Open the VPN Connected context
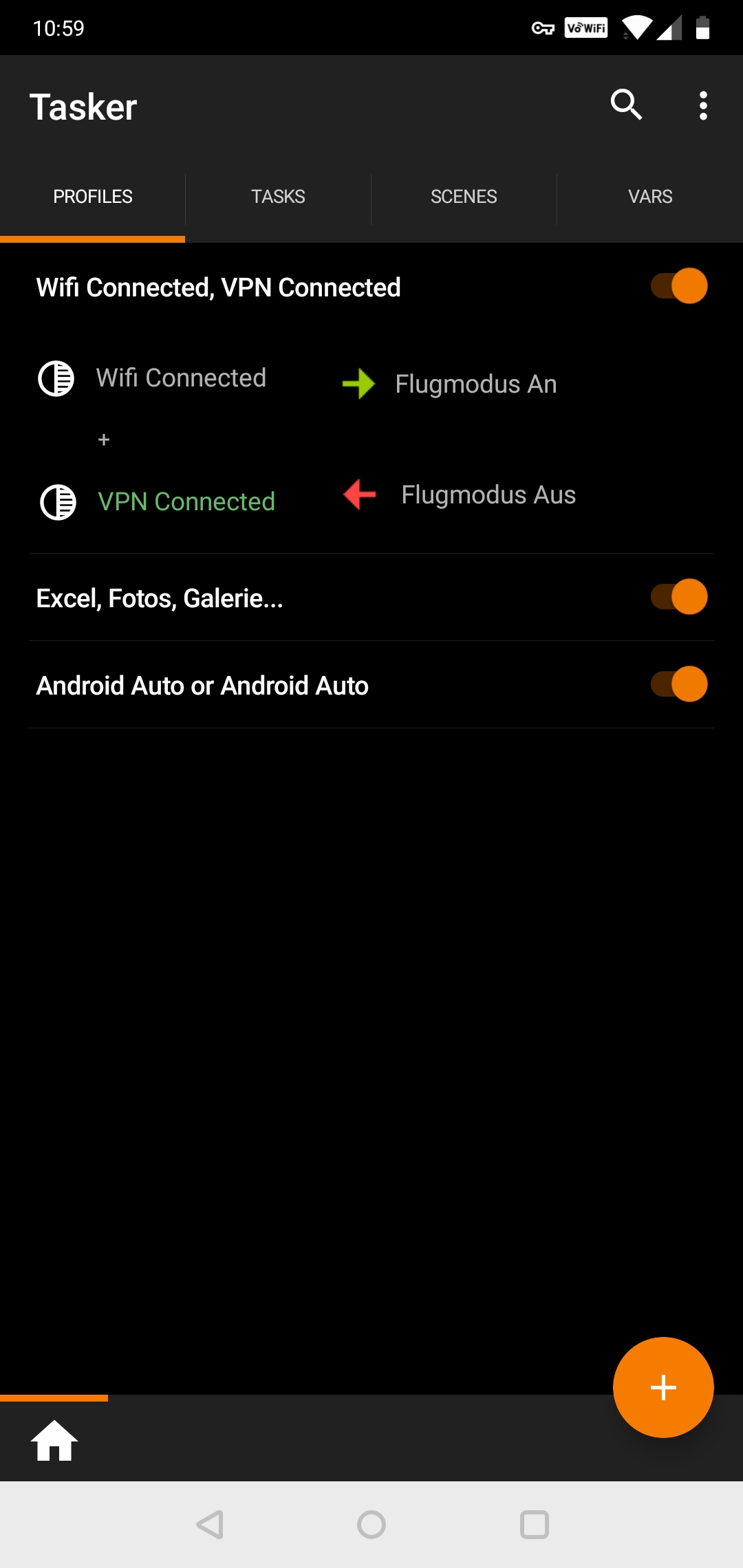This screenshot has height=1568, width=743. [186, 502]
